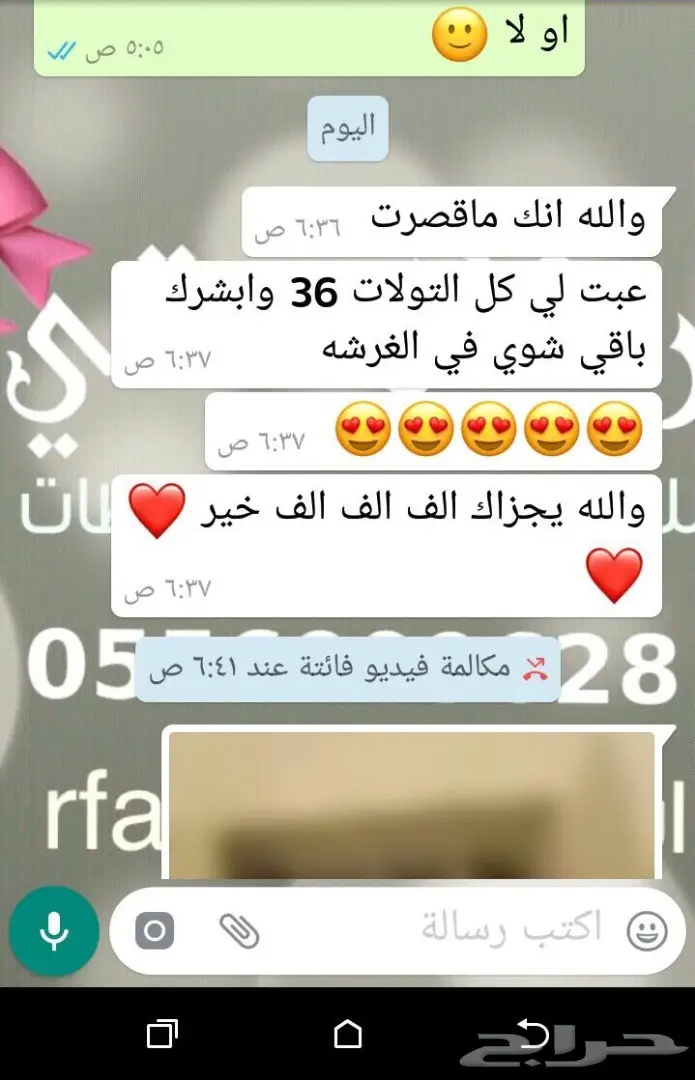Open the attachment paperclip
695x1080 pixels.
tap(239, 932)
